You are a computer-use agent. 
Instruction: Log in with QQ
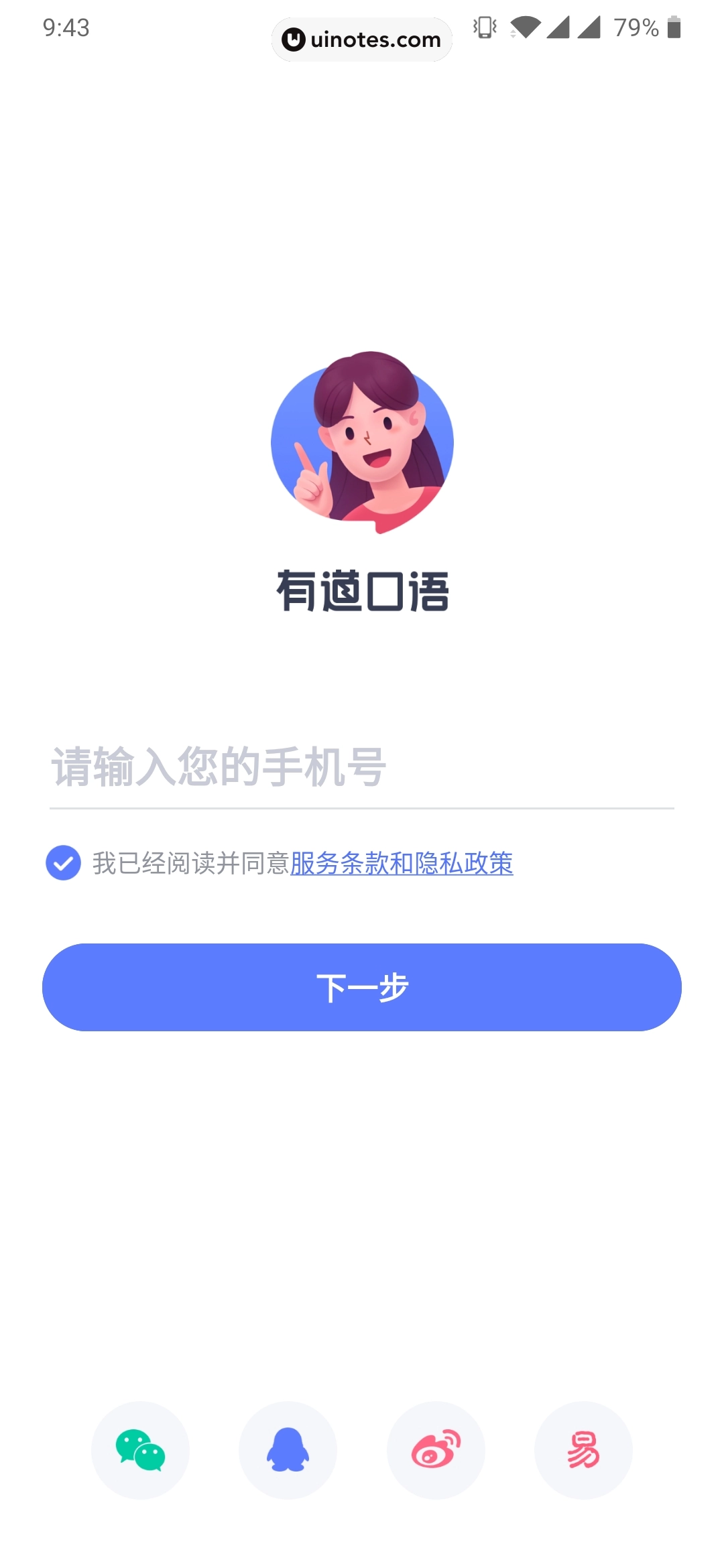click(288, 1451)
